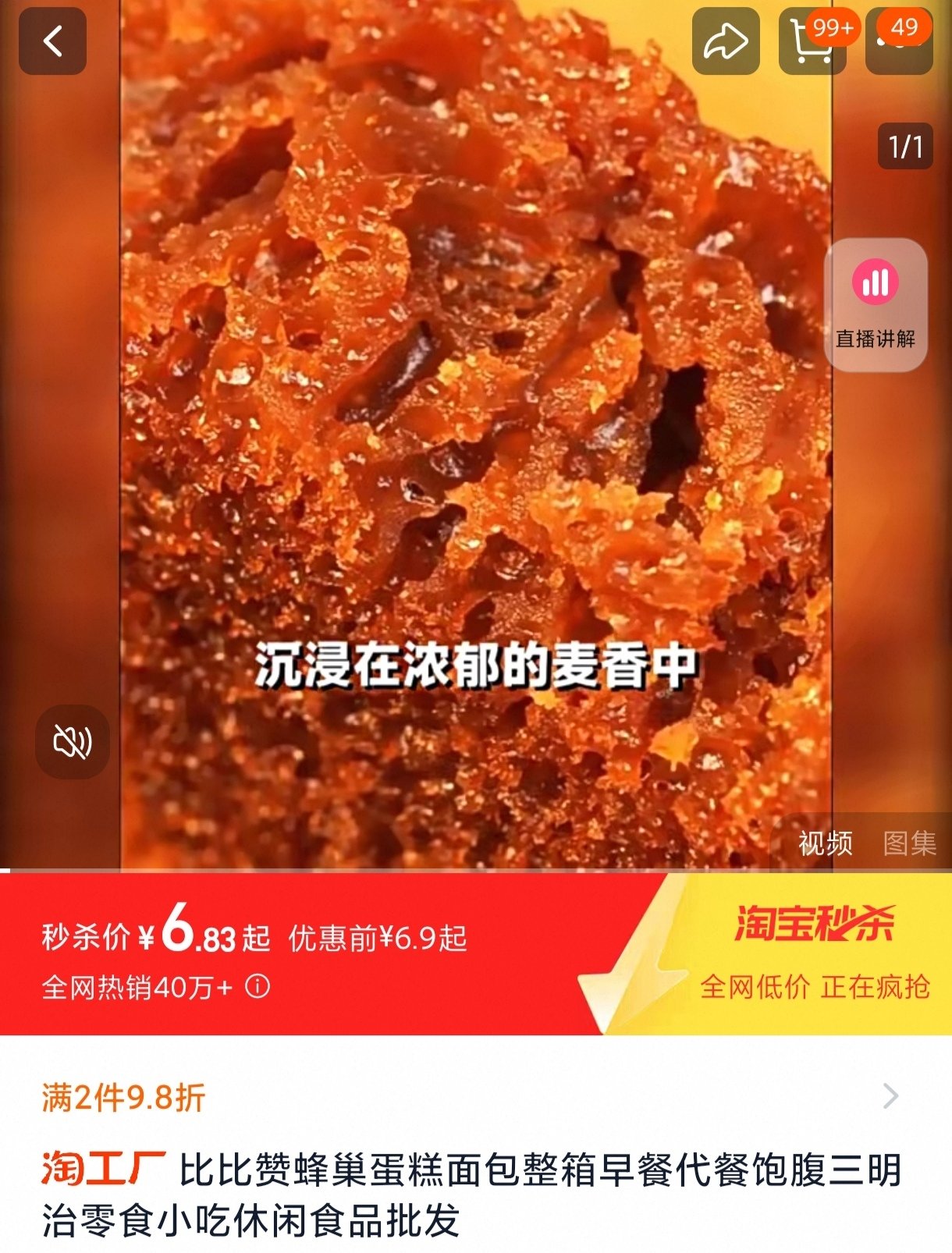This screenshot has width=952, height=1253.
Task: View info about 全网热销40万+
Action: [258, 987]
